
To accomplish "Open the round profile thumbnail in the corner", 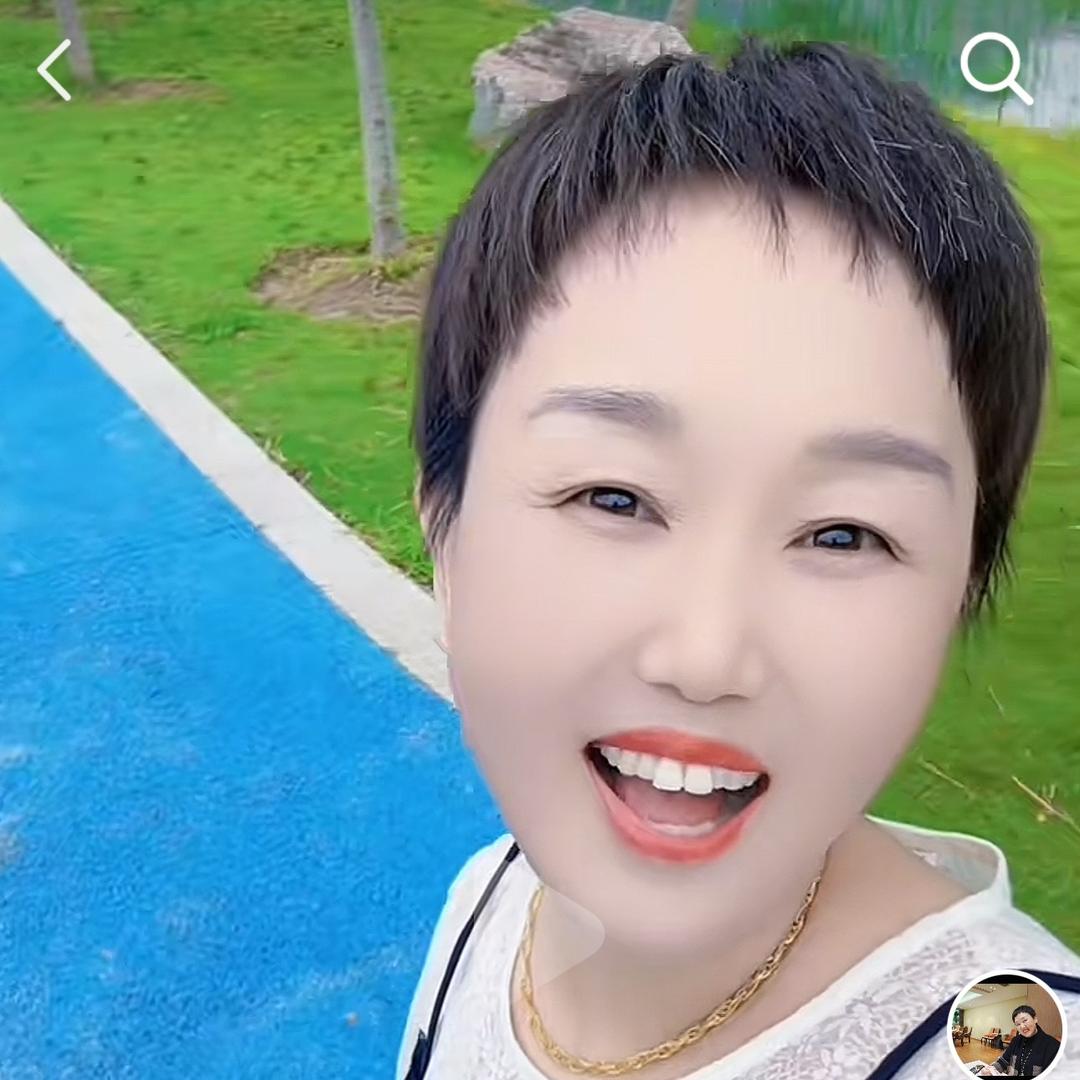I will point(1006,1027).
